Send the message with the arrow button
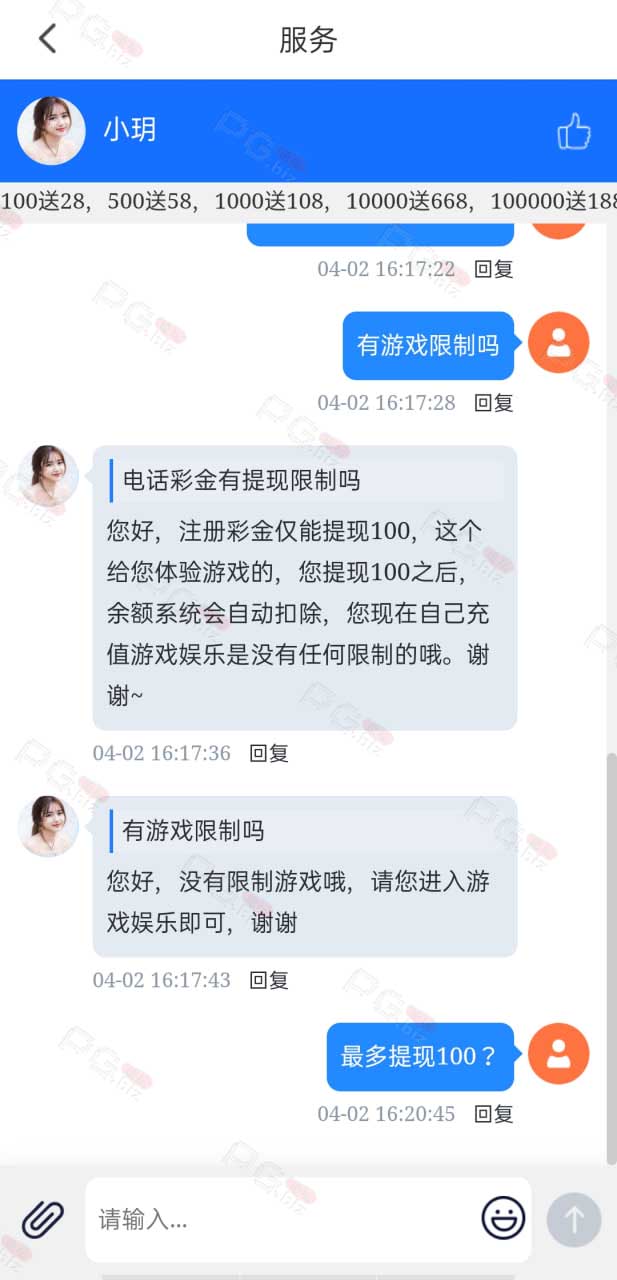This screenshot has width=617, height=1280. (574, 1219)
